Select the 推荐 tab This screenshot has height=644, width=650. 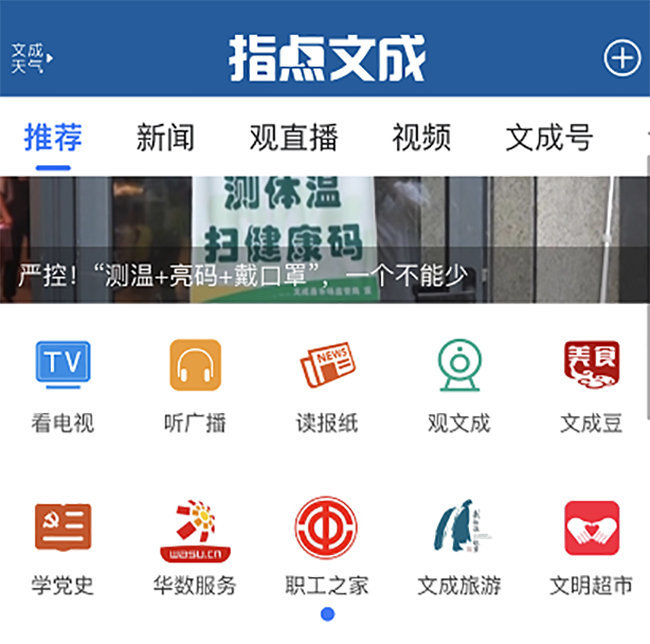point(53,137)
